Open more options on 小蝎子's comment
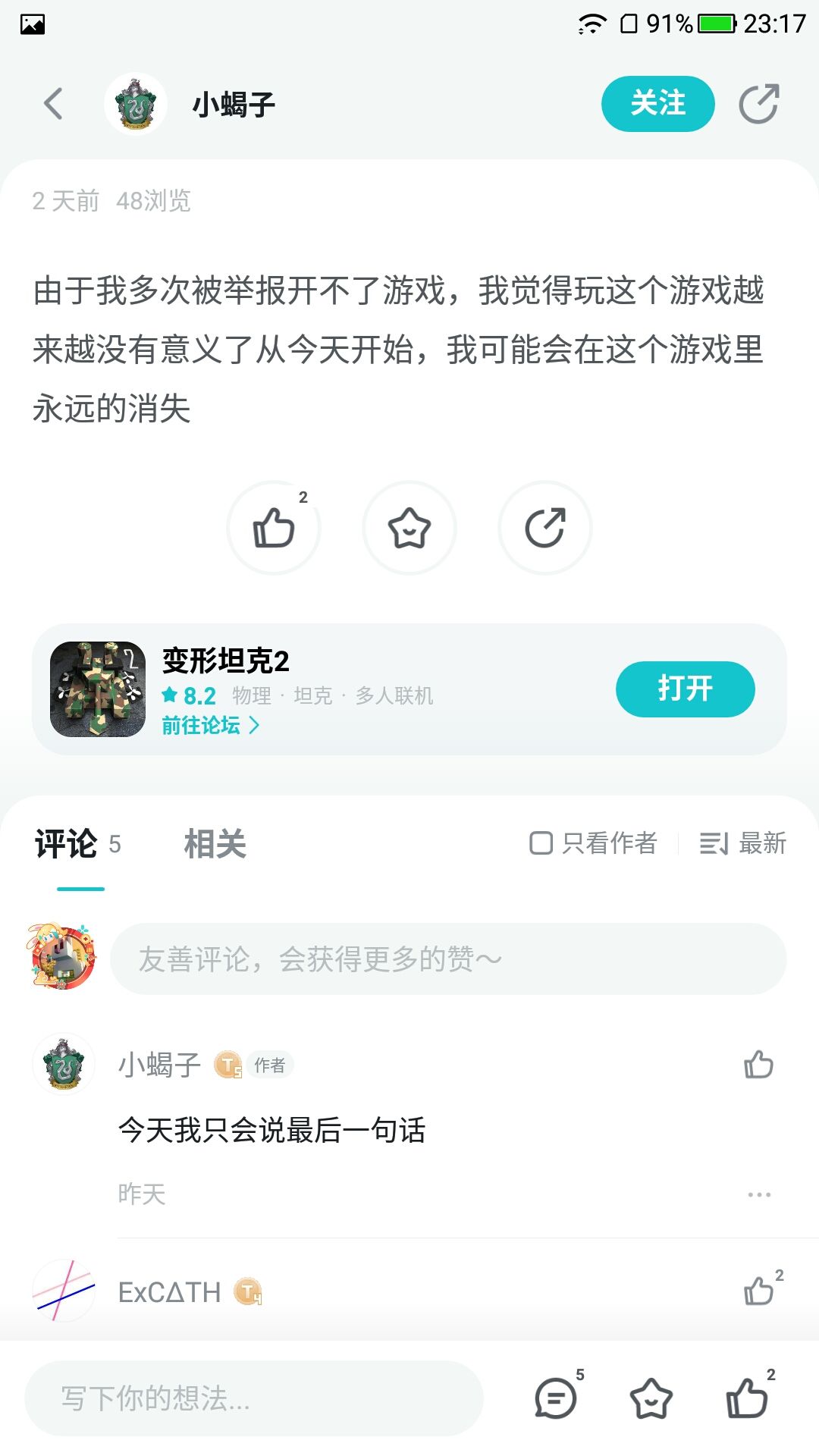 [759, 1194]
